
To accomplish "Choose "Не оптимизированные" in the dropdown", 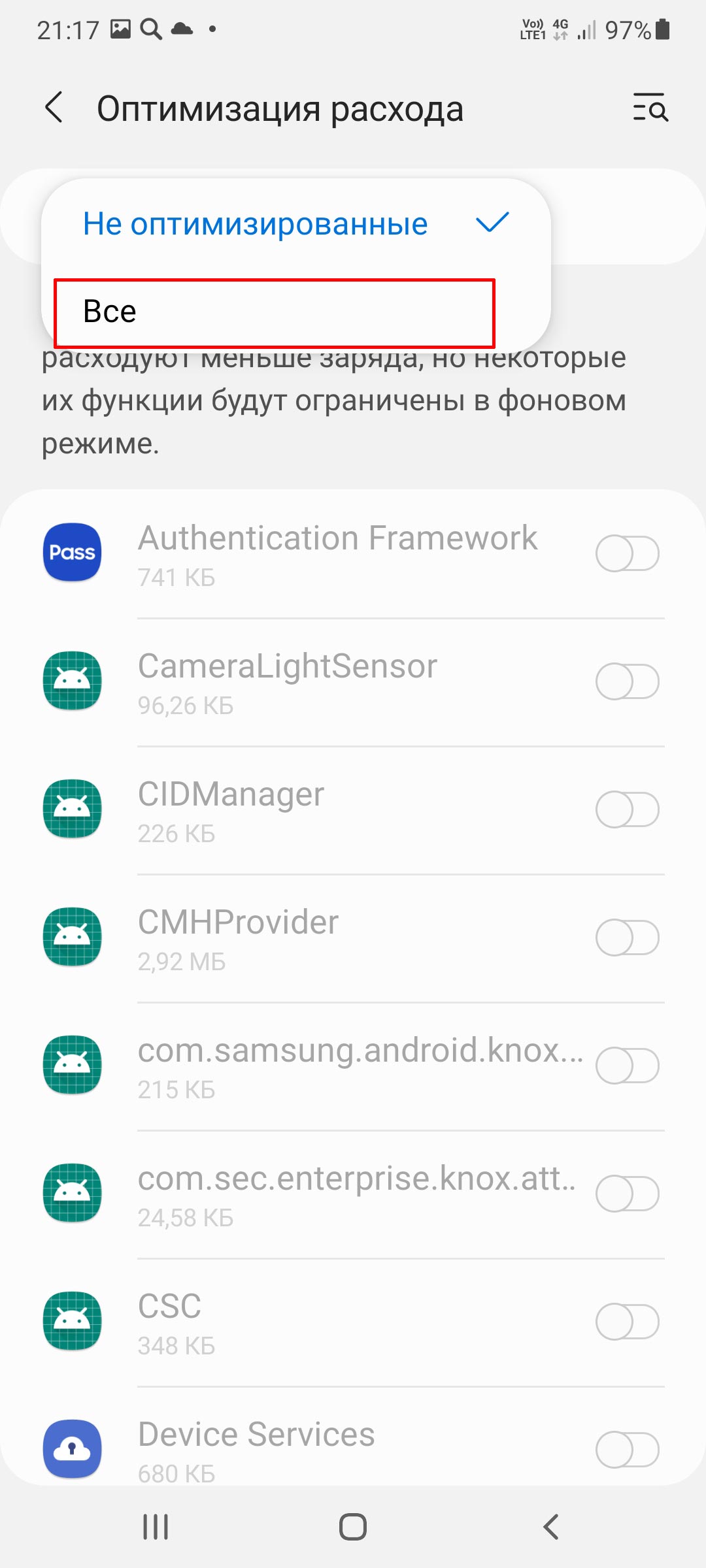I will 255,224.
